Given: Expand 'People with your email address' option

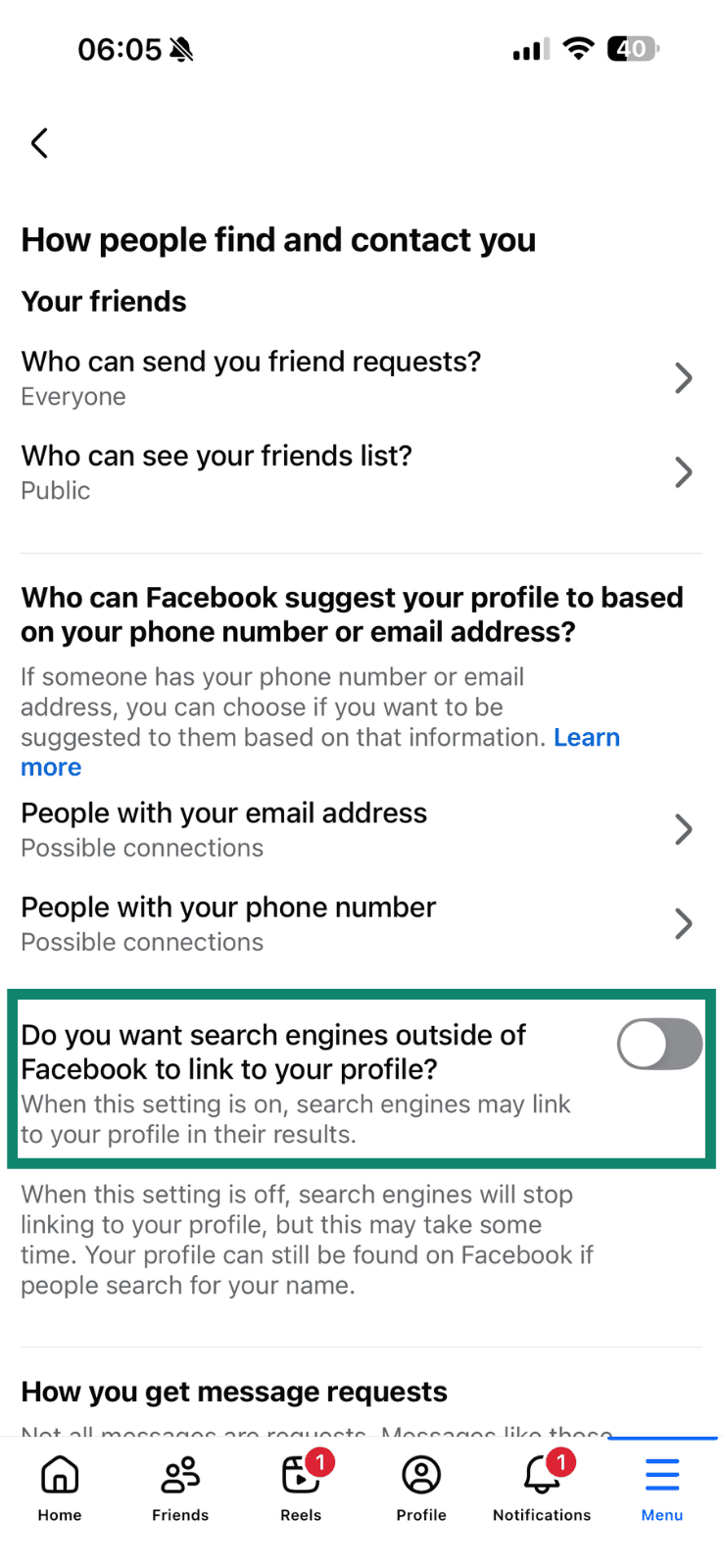Looking at the screenshot, I should pyautogui.click(x=361, y=828).
